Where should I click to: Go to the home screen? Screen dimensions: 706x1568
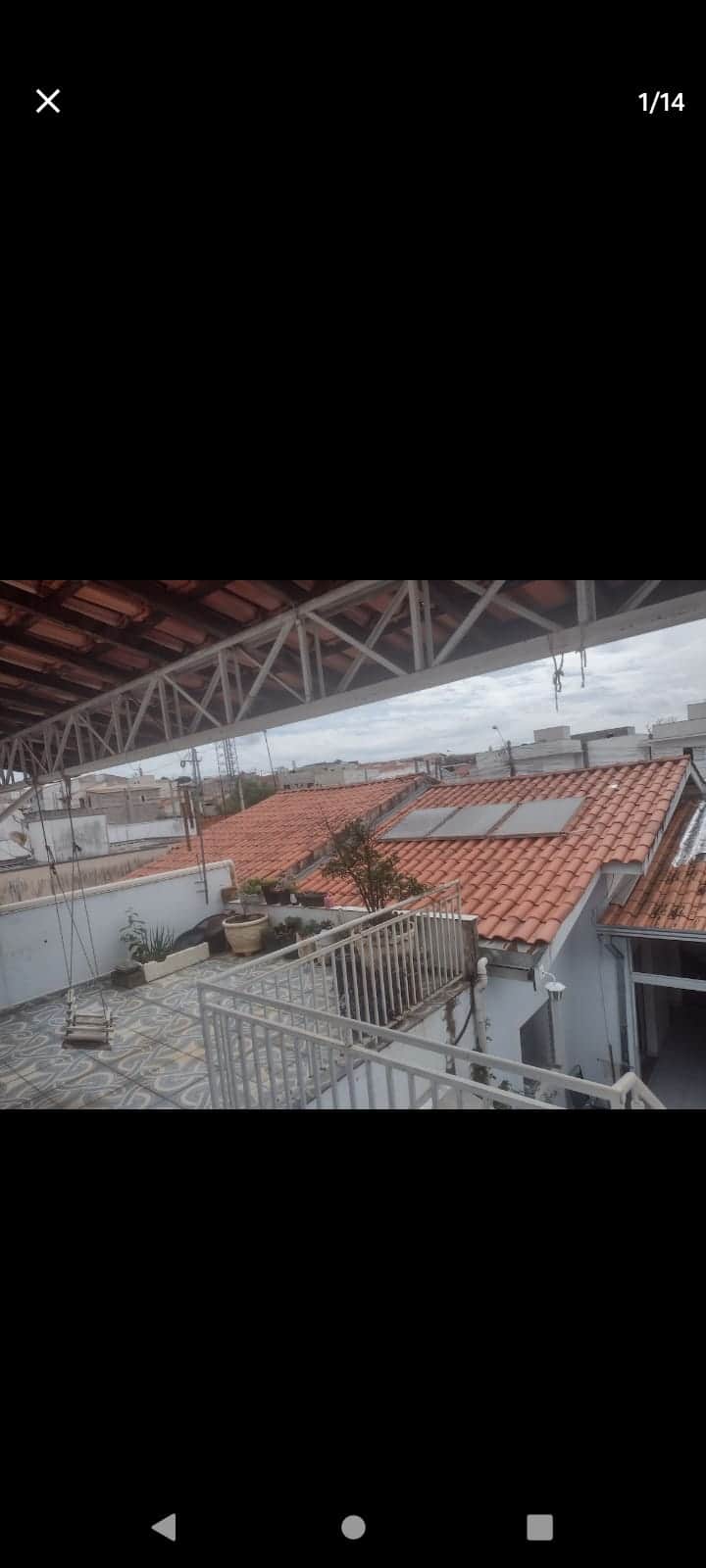click(353, 1527)
